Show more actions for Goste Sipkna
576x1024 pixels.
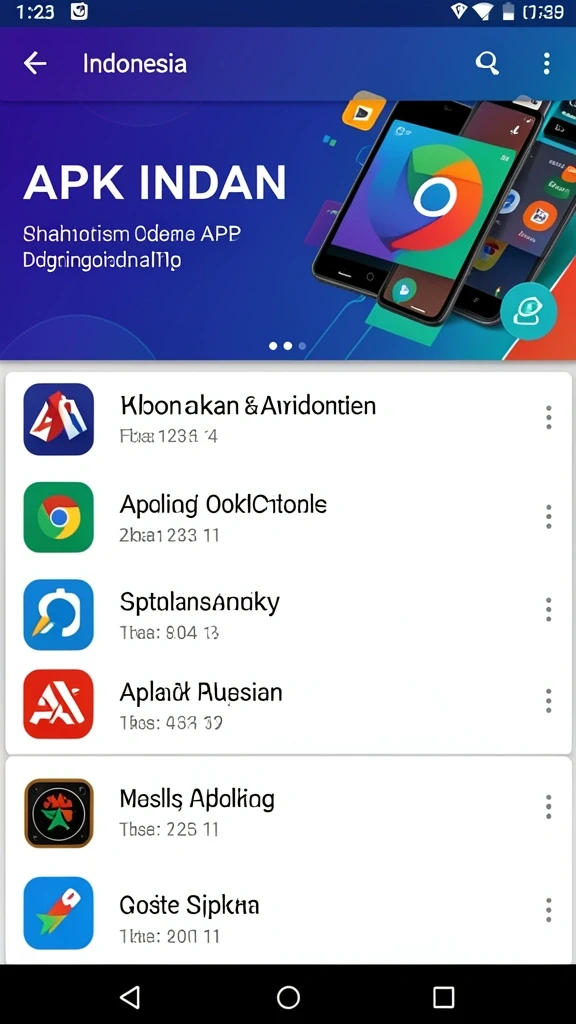(x=549, y=910)
